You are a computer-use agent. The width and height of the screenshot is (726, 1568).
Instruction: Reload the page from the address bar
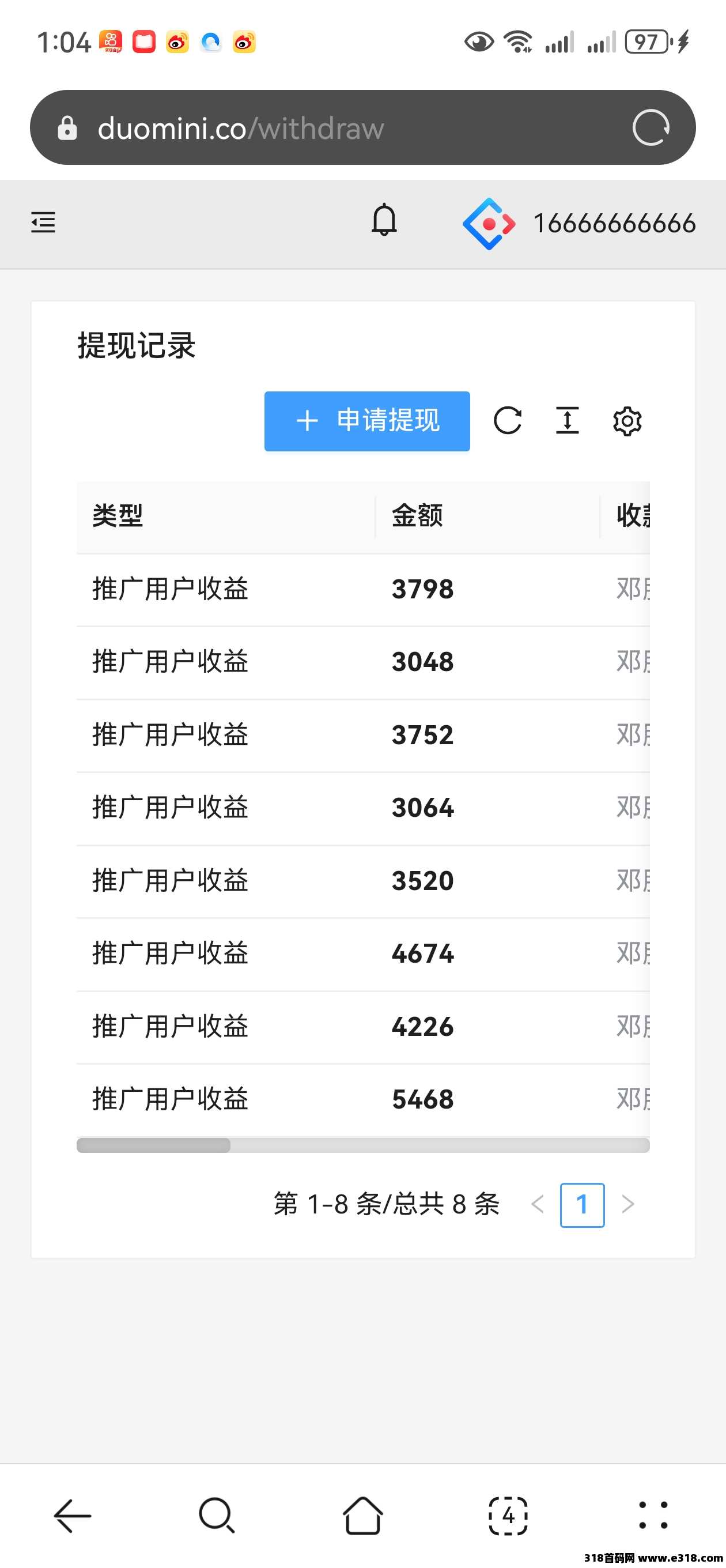651,127
